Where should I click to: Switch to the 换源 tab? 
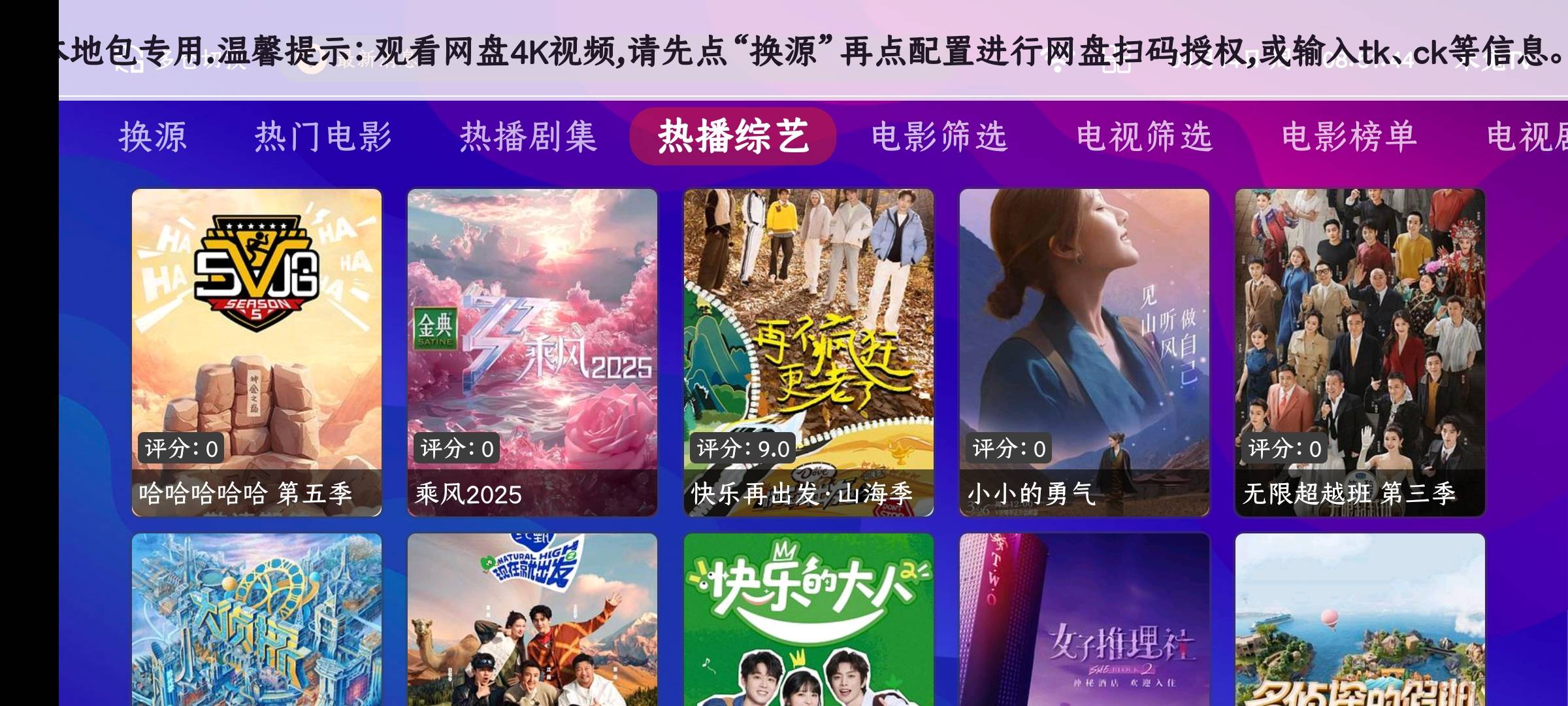[x=153, y=137]
